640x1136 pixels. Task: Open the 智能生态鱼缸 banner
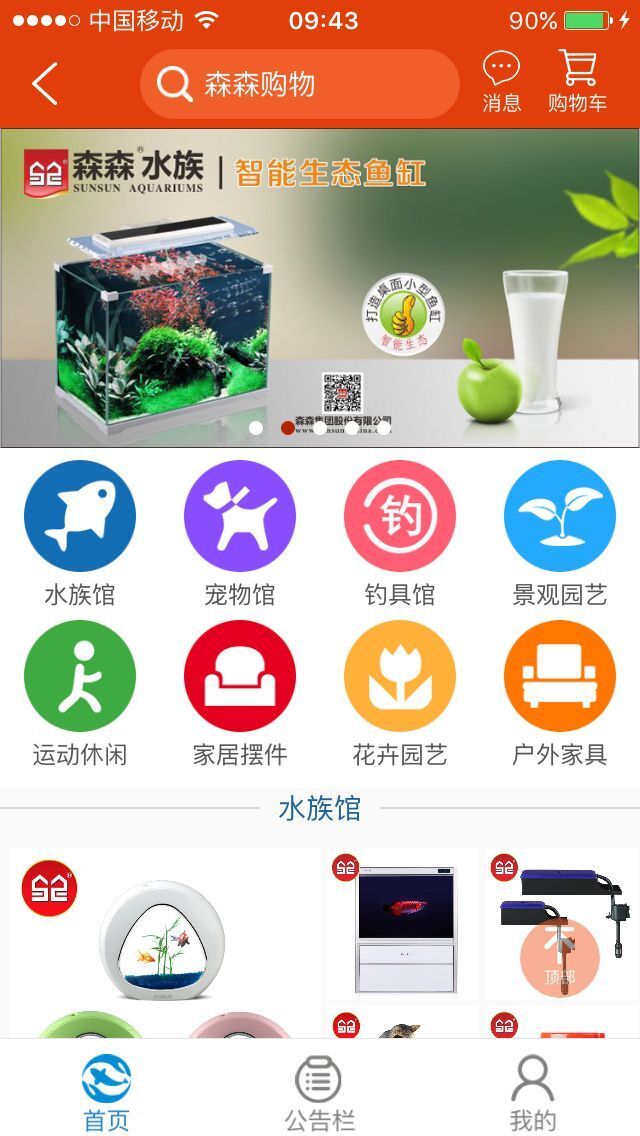(320, 288)
